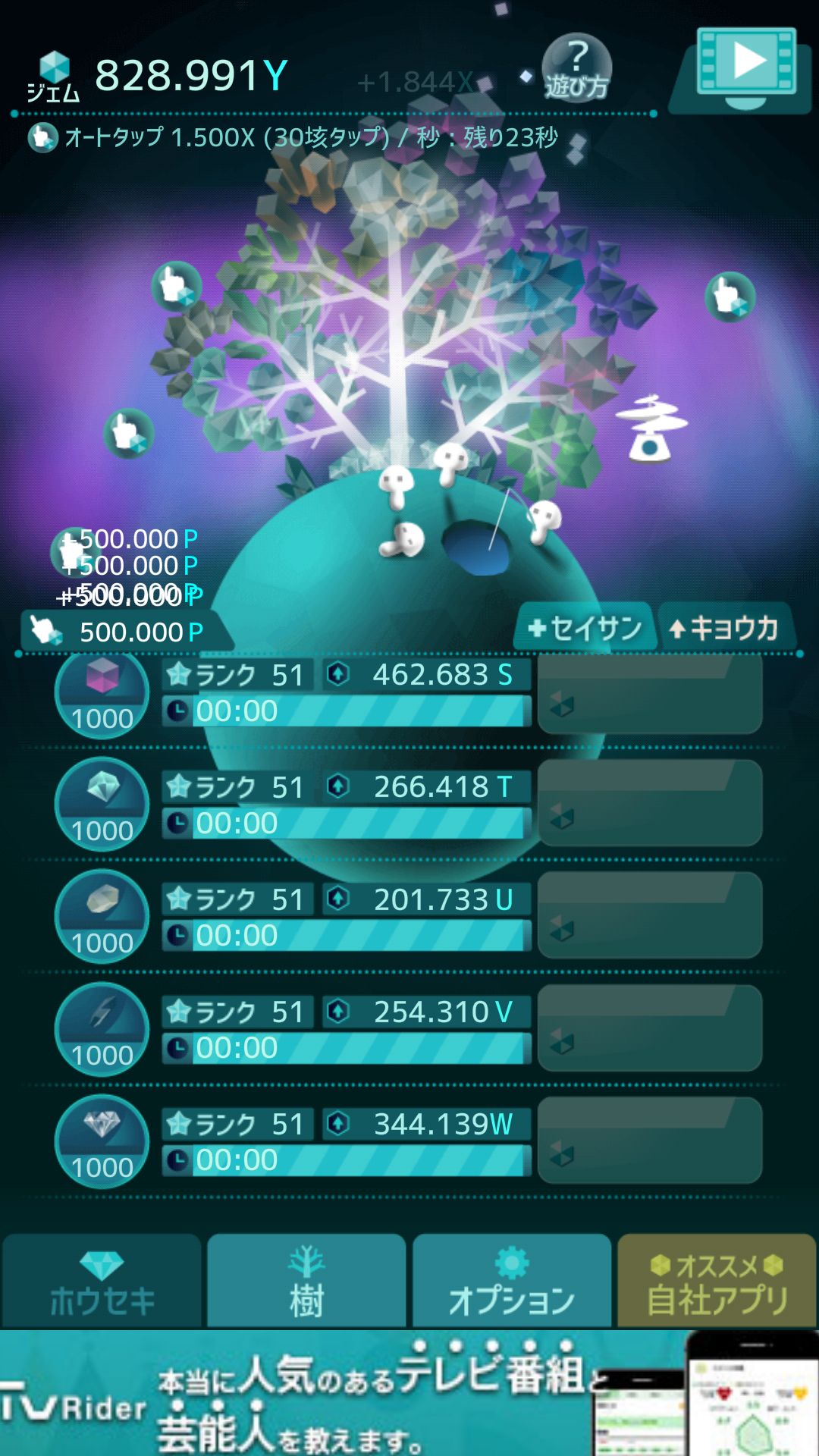
Task: Open the ホウセキ tab
Action: tap(102, 1281)
